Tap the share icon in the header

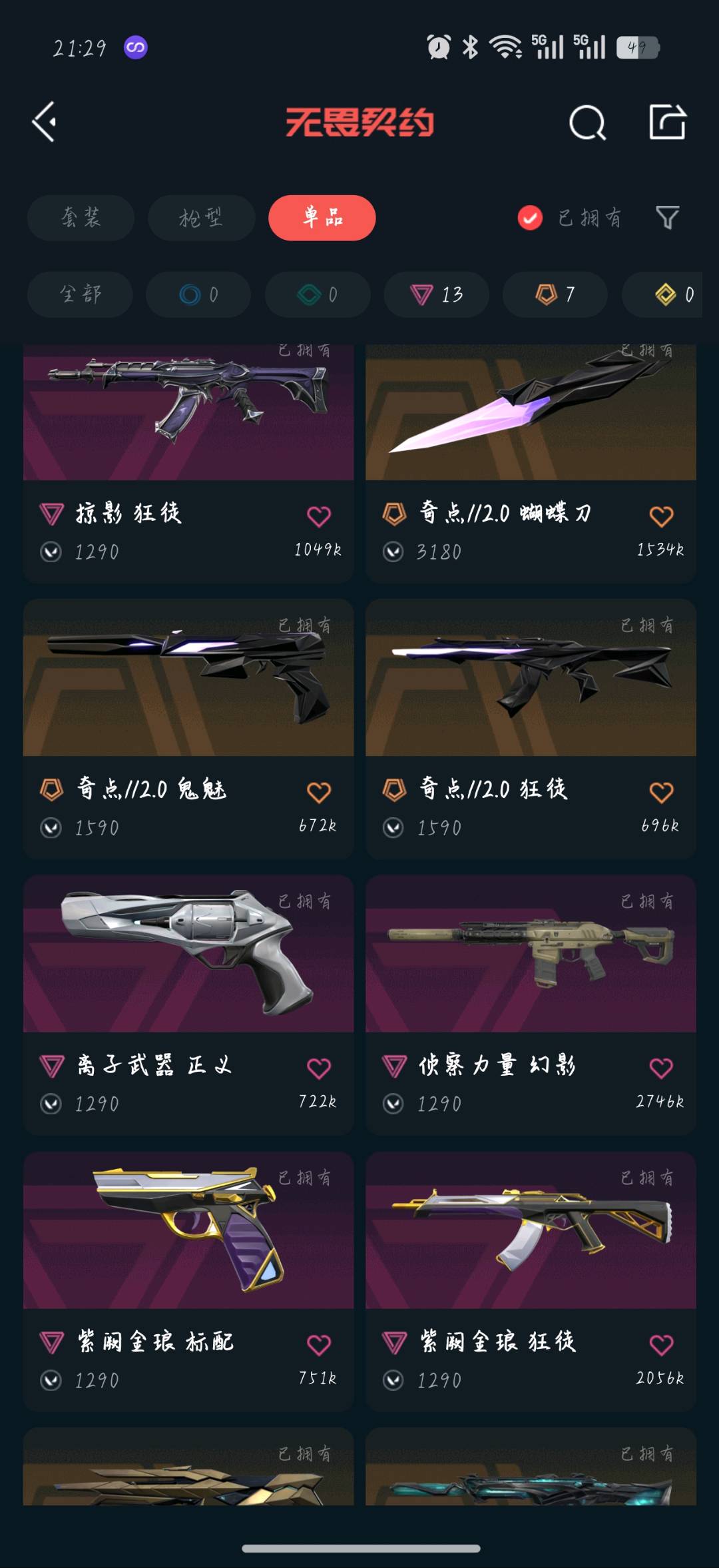(x=667, y=122)
